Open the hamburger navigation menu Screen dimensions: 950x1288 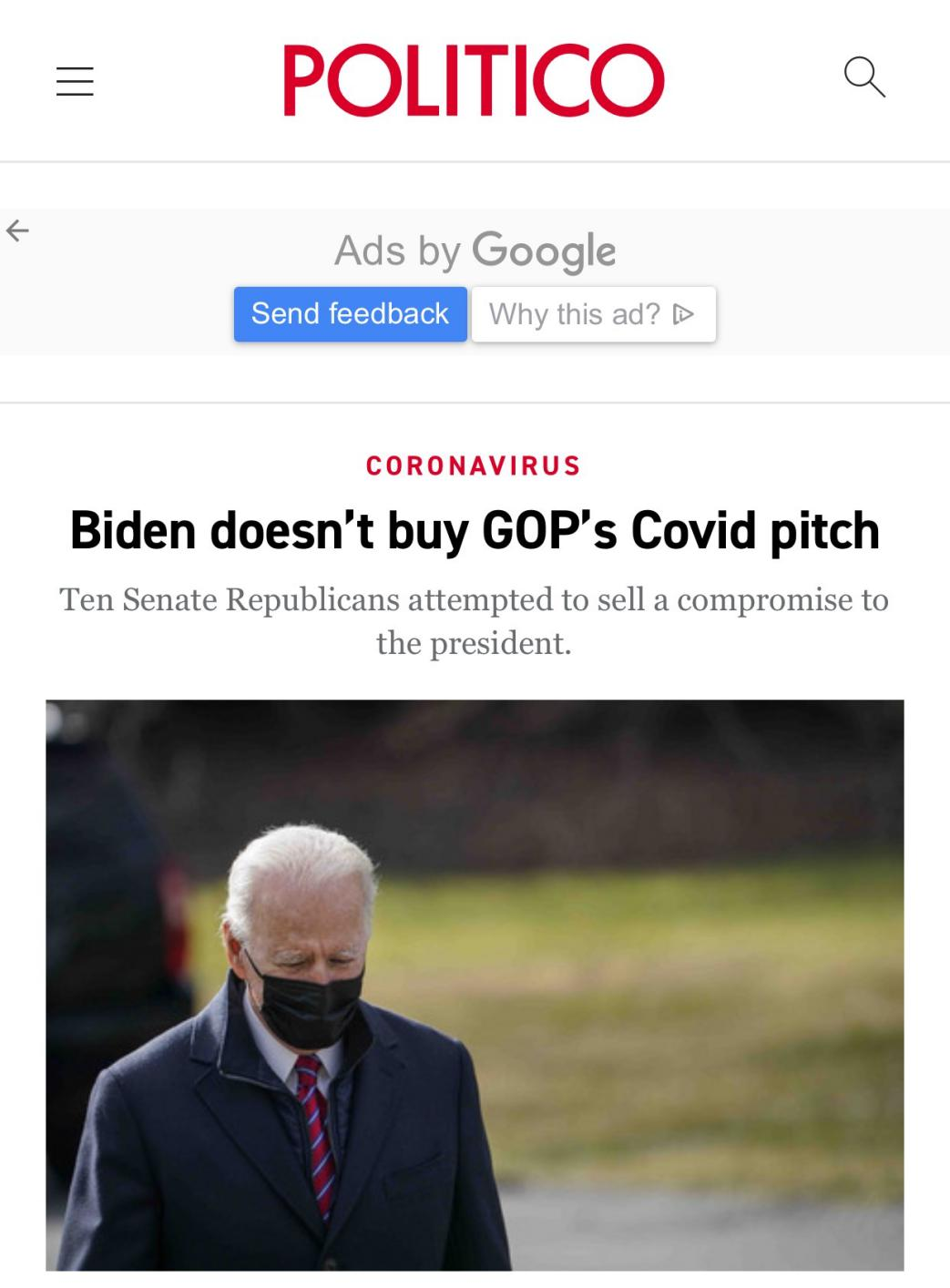tap(75, 81)
